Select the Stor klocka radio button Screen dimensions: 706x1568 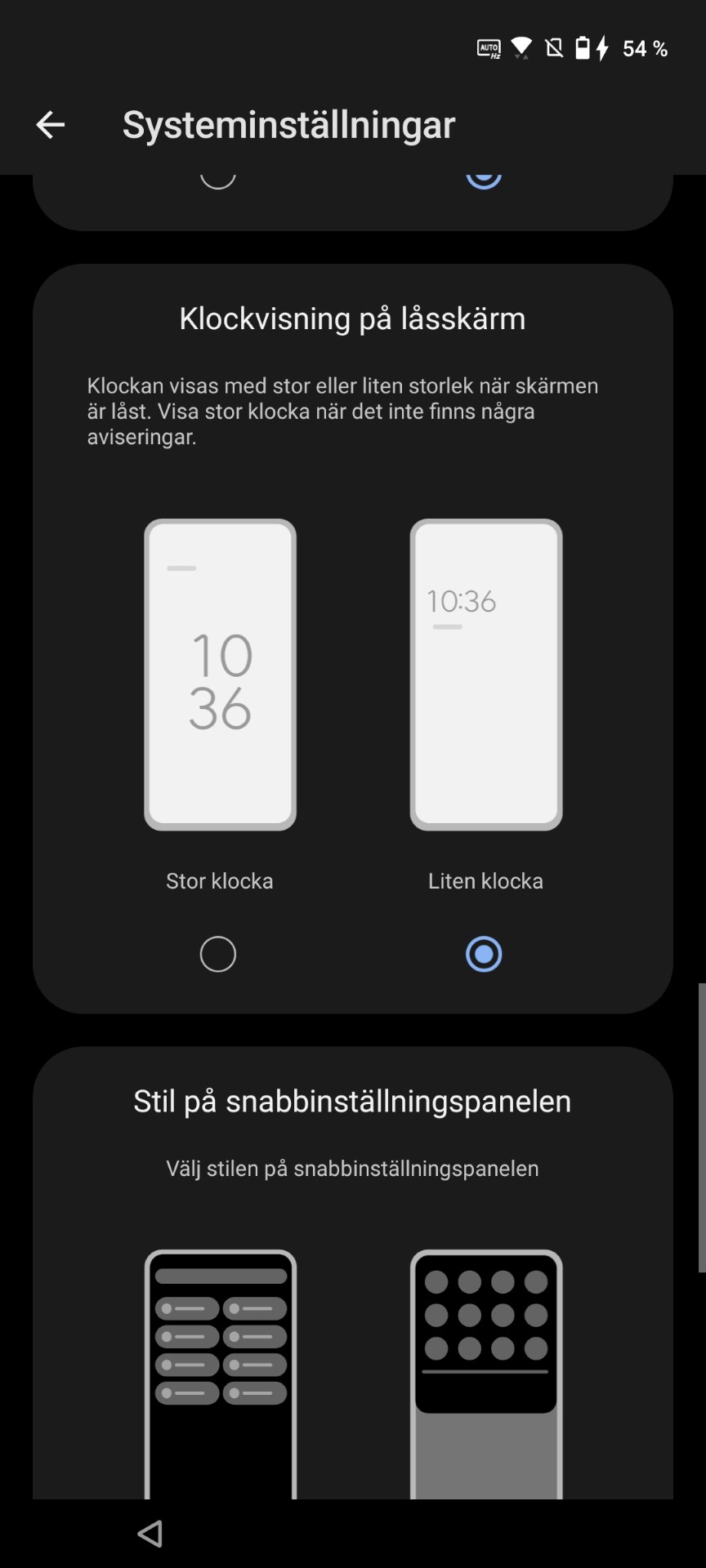click(x=218, y=954)
